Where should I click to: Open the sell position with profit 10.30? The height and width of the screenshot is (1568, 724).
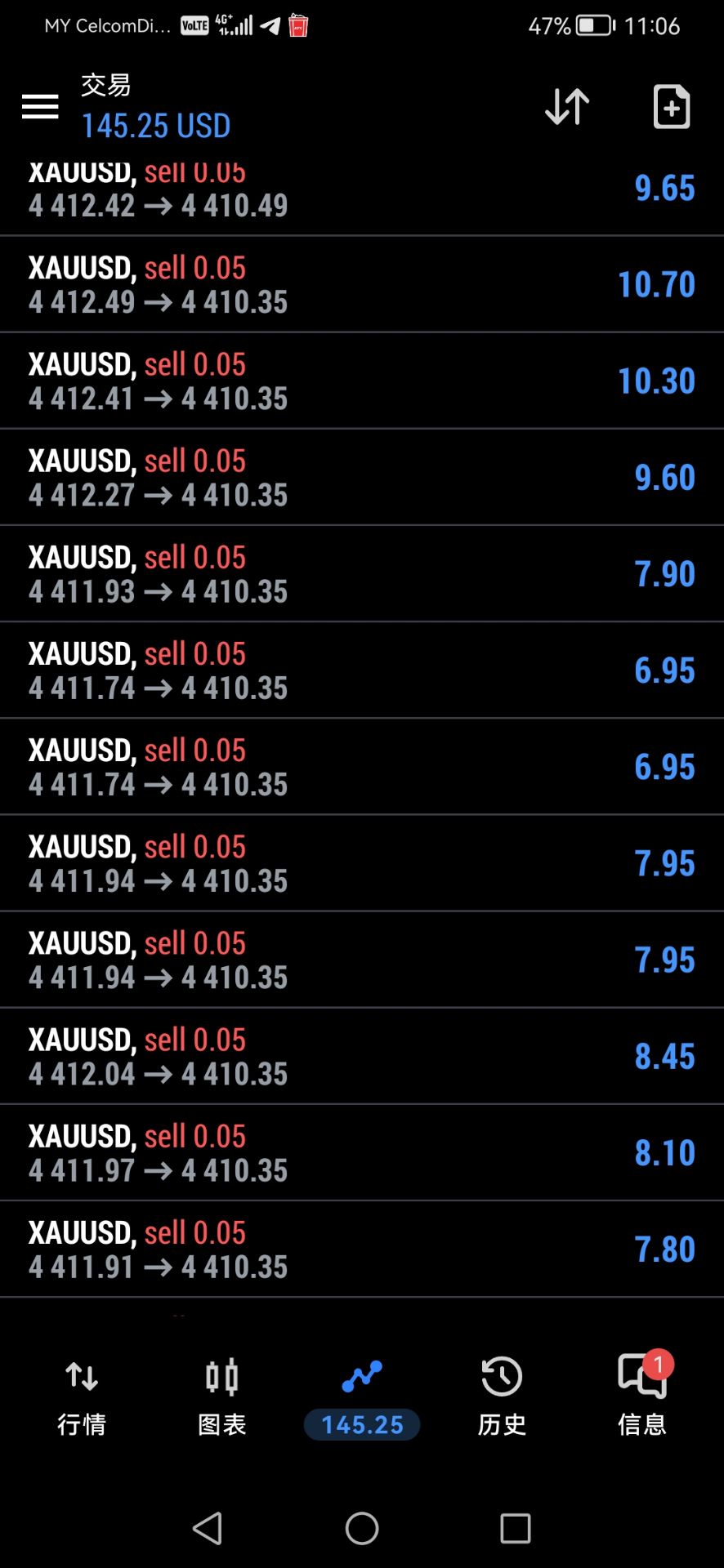[x=362, y=381]
